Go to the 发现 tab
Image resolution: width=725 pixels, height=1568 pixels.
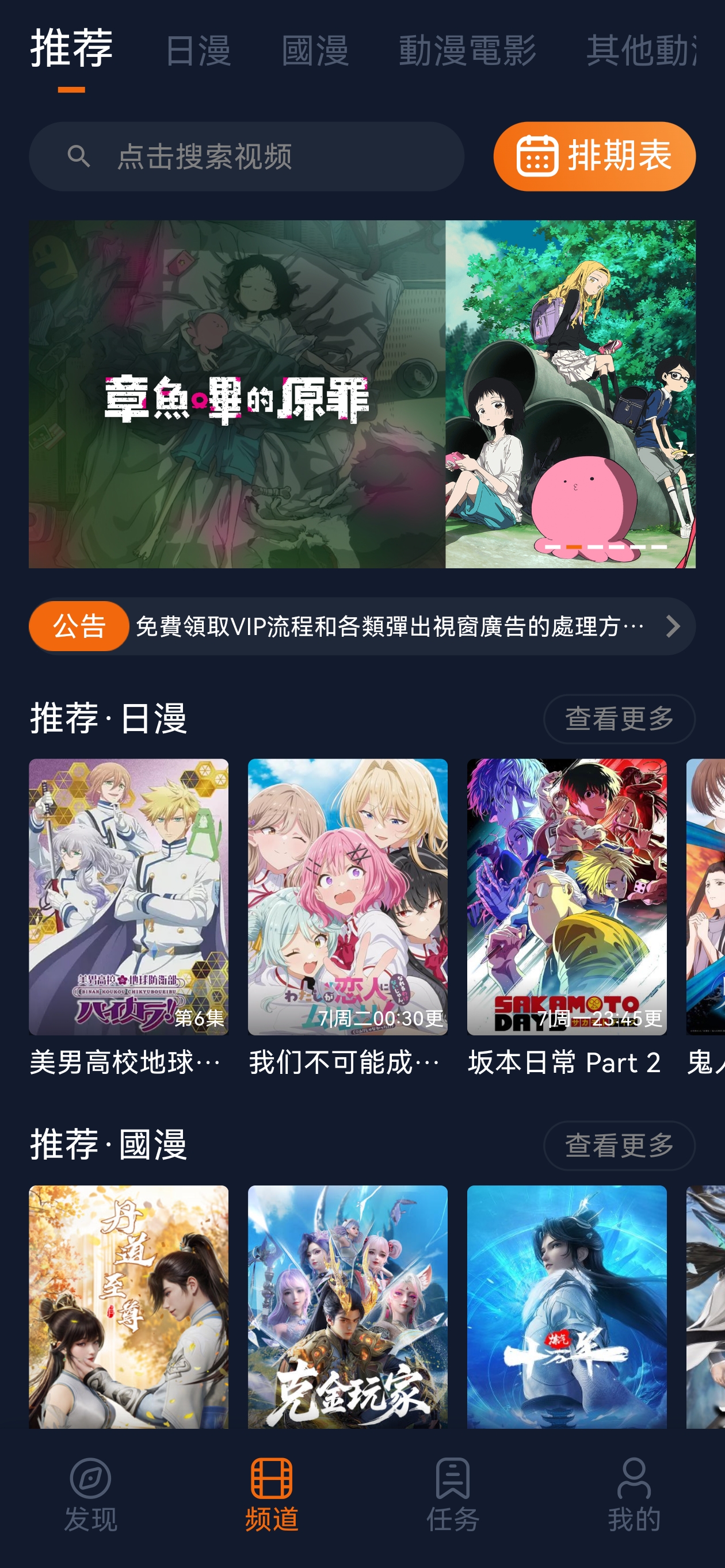tap(91, 1494)
